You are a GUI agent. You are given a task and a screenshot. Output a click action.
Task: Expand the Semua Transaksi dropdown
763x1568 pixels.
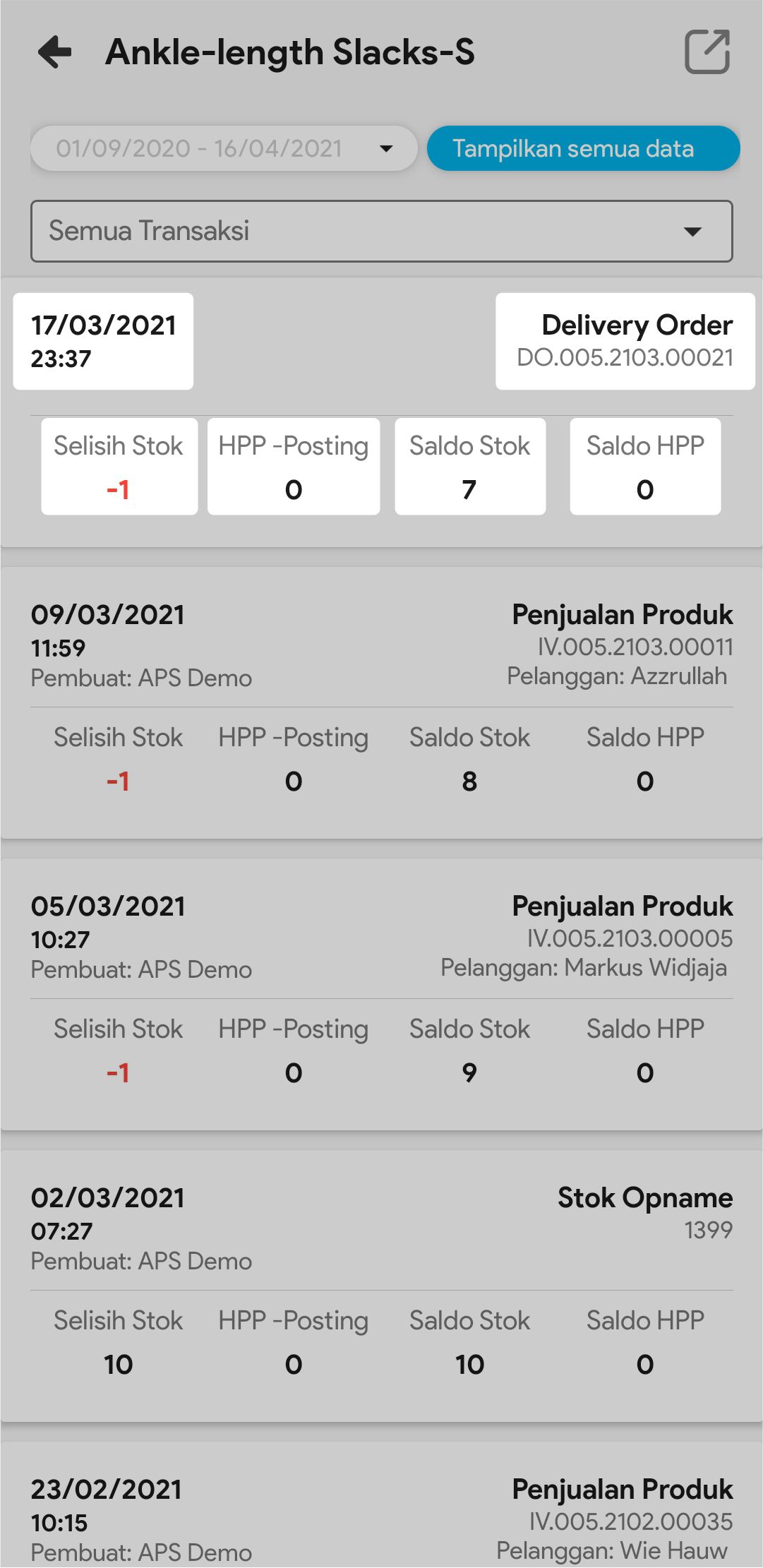point(381,231)
